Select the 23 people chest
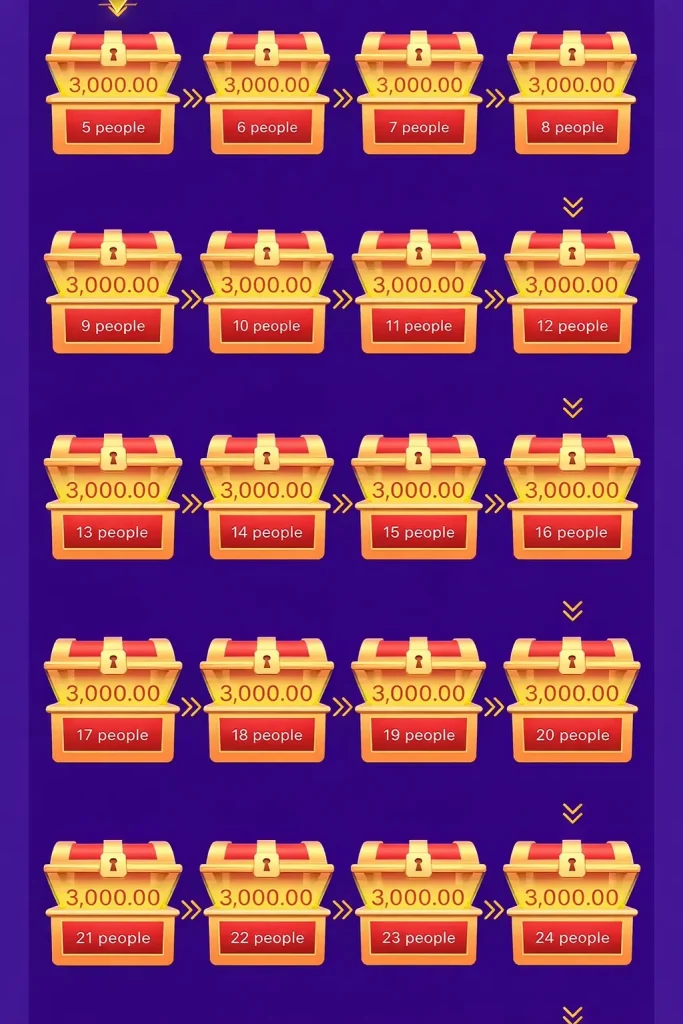Image resolution: width=683 pixels, height=1024 pixels. (419, 903)
